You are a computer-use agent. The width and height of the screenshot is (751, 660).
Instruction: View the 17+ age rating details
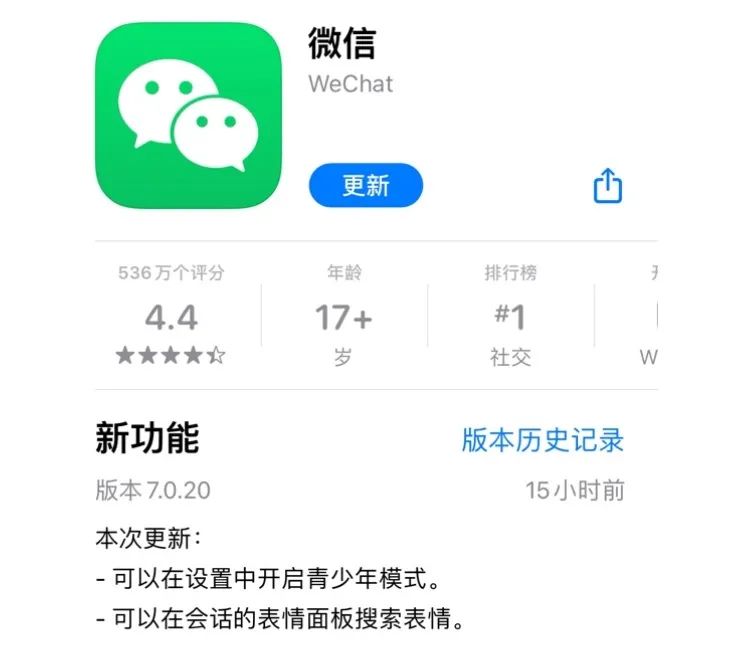tap(343, 317)
